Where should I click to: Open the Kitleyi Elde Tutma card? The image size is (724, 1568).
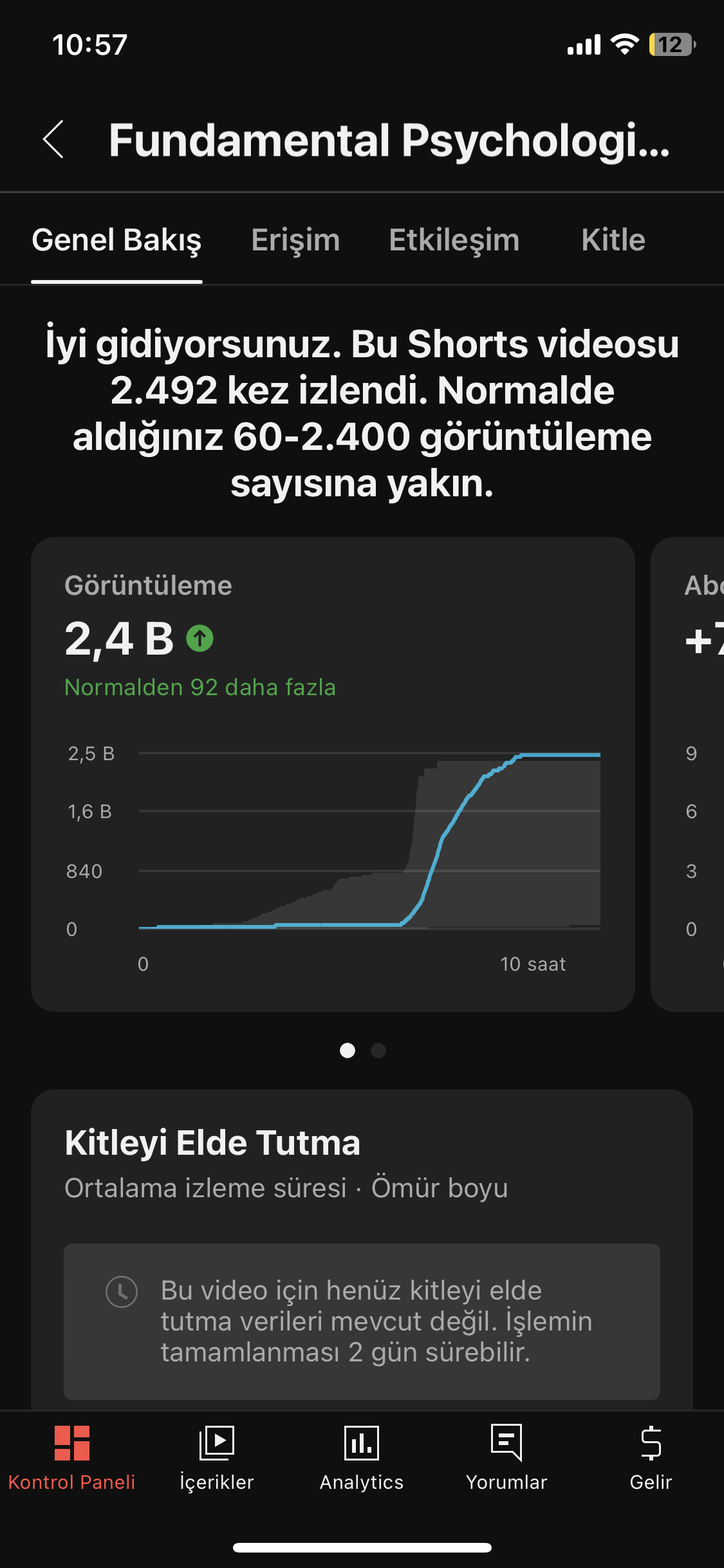[362, 1249]
